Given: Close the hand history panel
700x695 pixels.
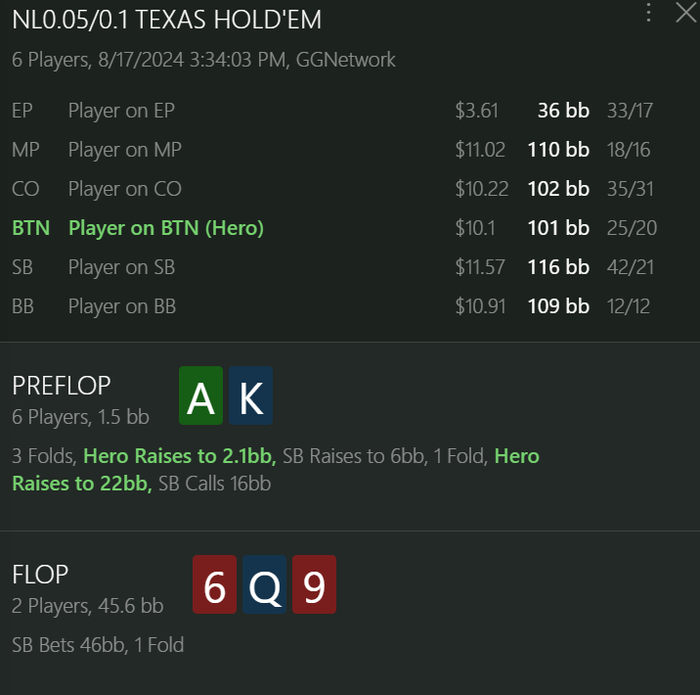Looking at the screenshot, I should [683, 13].
